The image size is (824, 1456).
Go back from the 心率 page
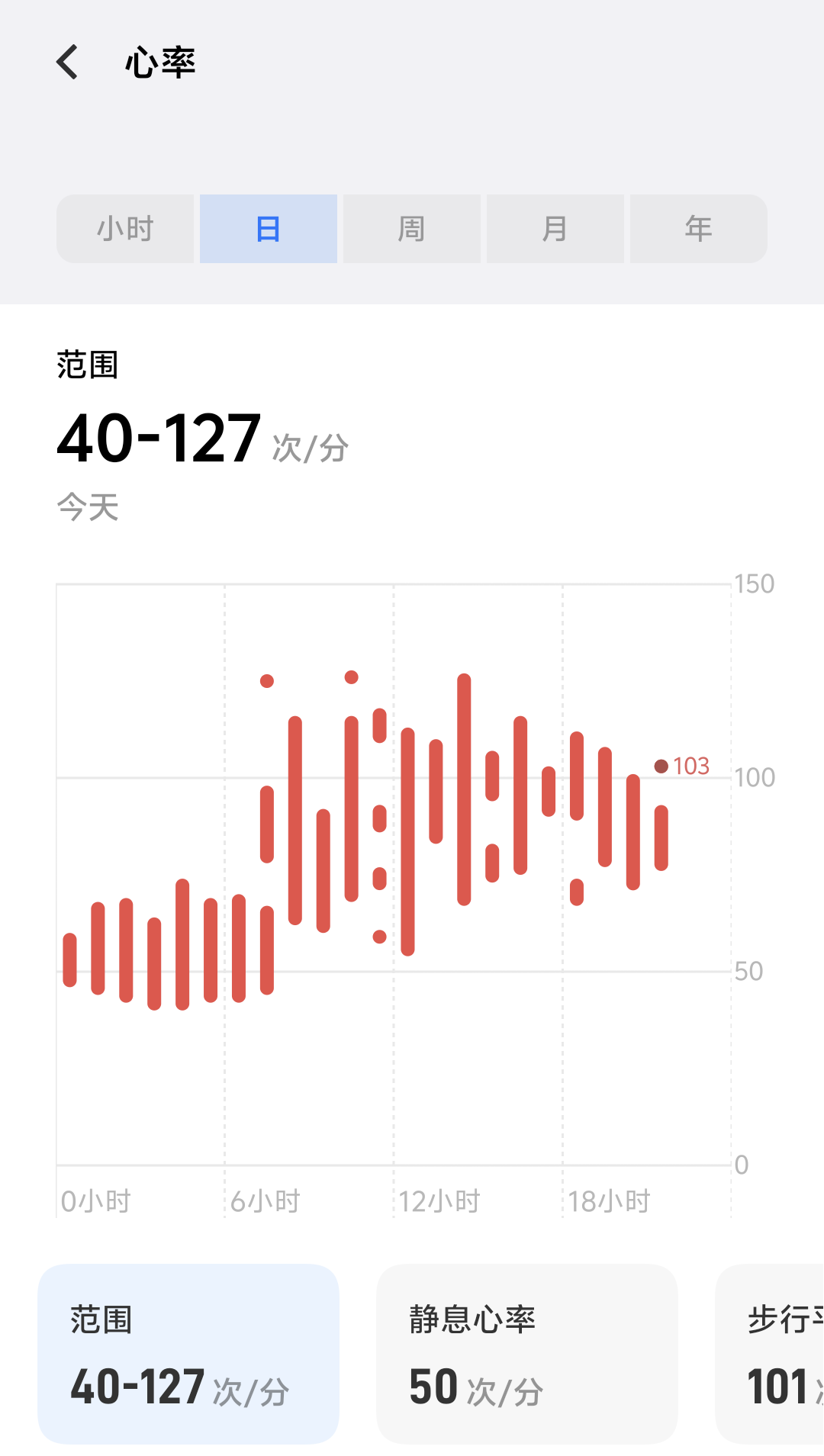pyautogui.click(x=68, y=62)
